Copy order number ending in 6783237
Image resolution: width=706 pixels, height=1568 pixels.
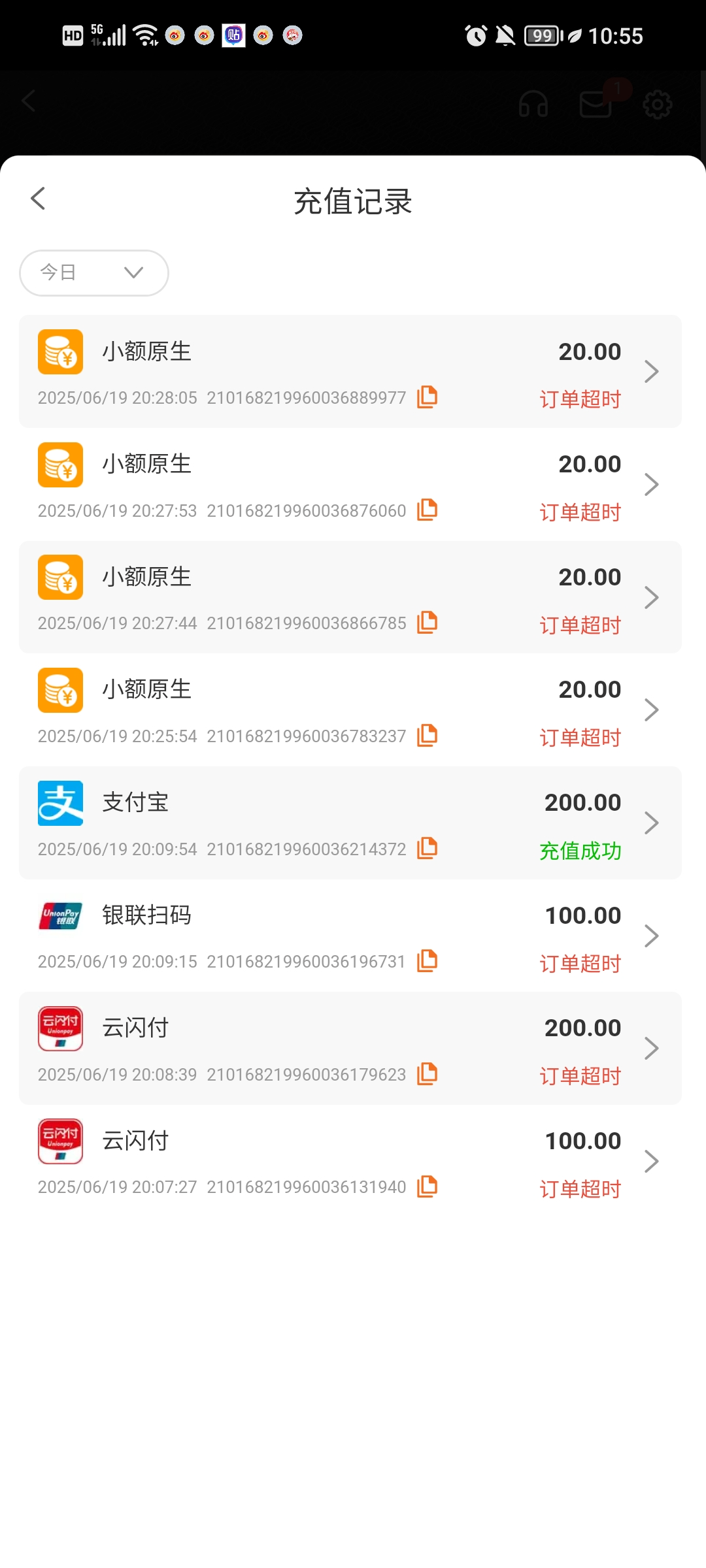point(427,735)
